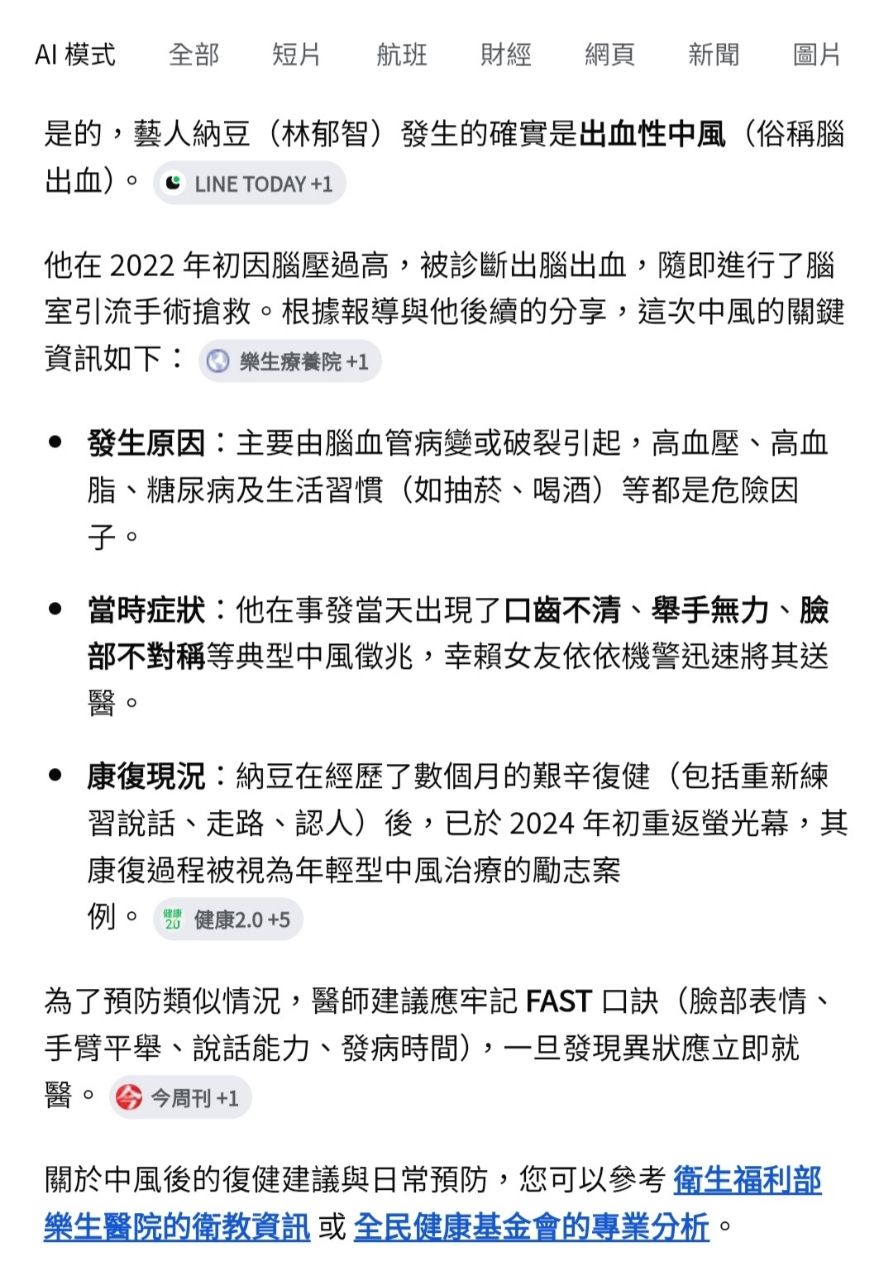The height and width of the screenshot is (1280, 893).
Task: Open the 網頁 tab
Action: pyautogui.click(x=610, y=54)
